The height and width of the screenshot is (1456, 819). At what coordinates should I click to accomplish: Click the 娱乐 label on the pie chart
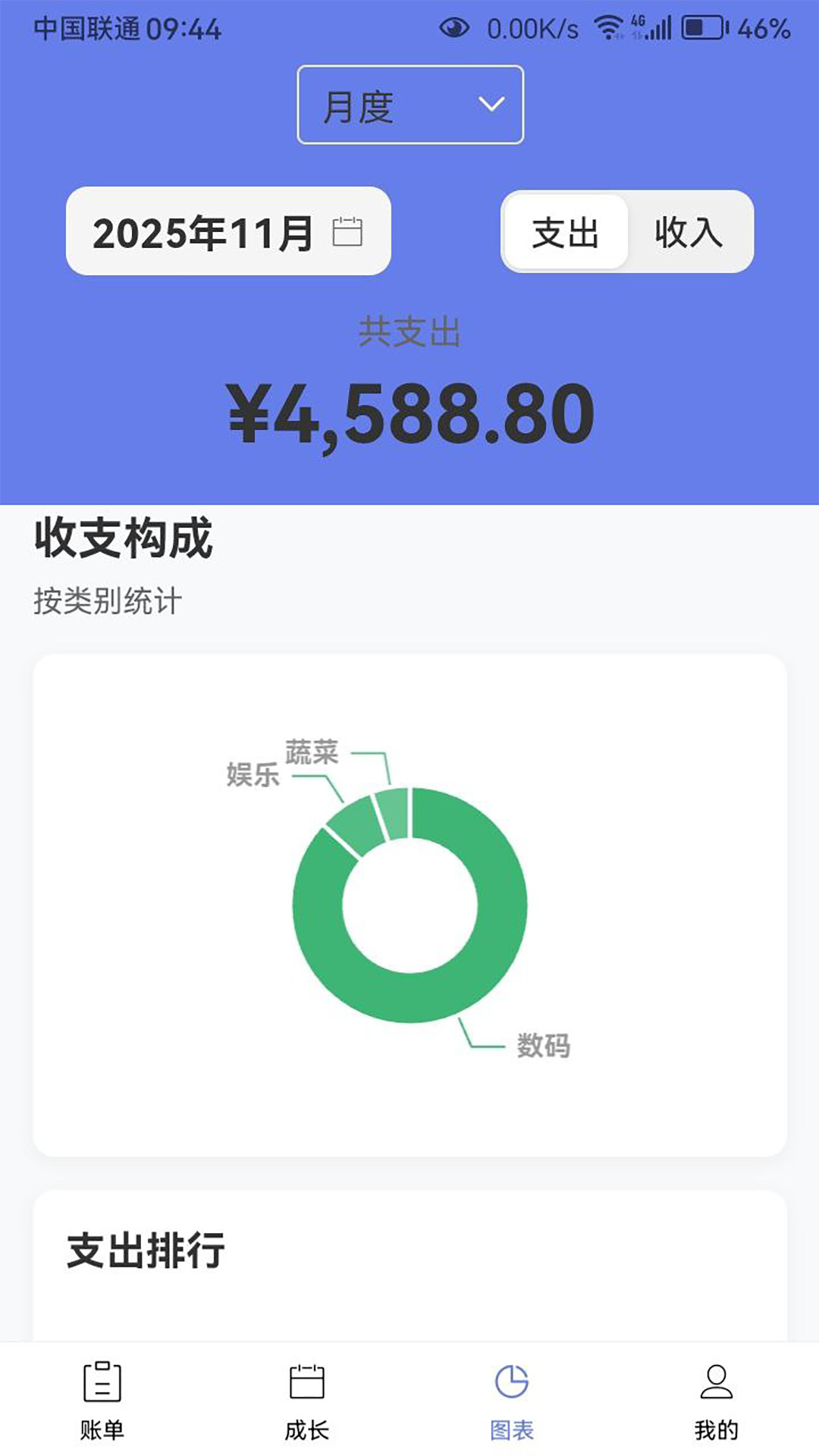click(x=253, y=777)
